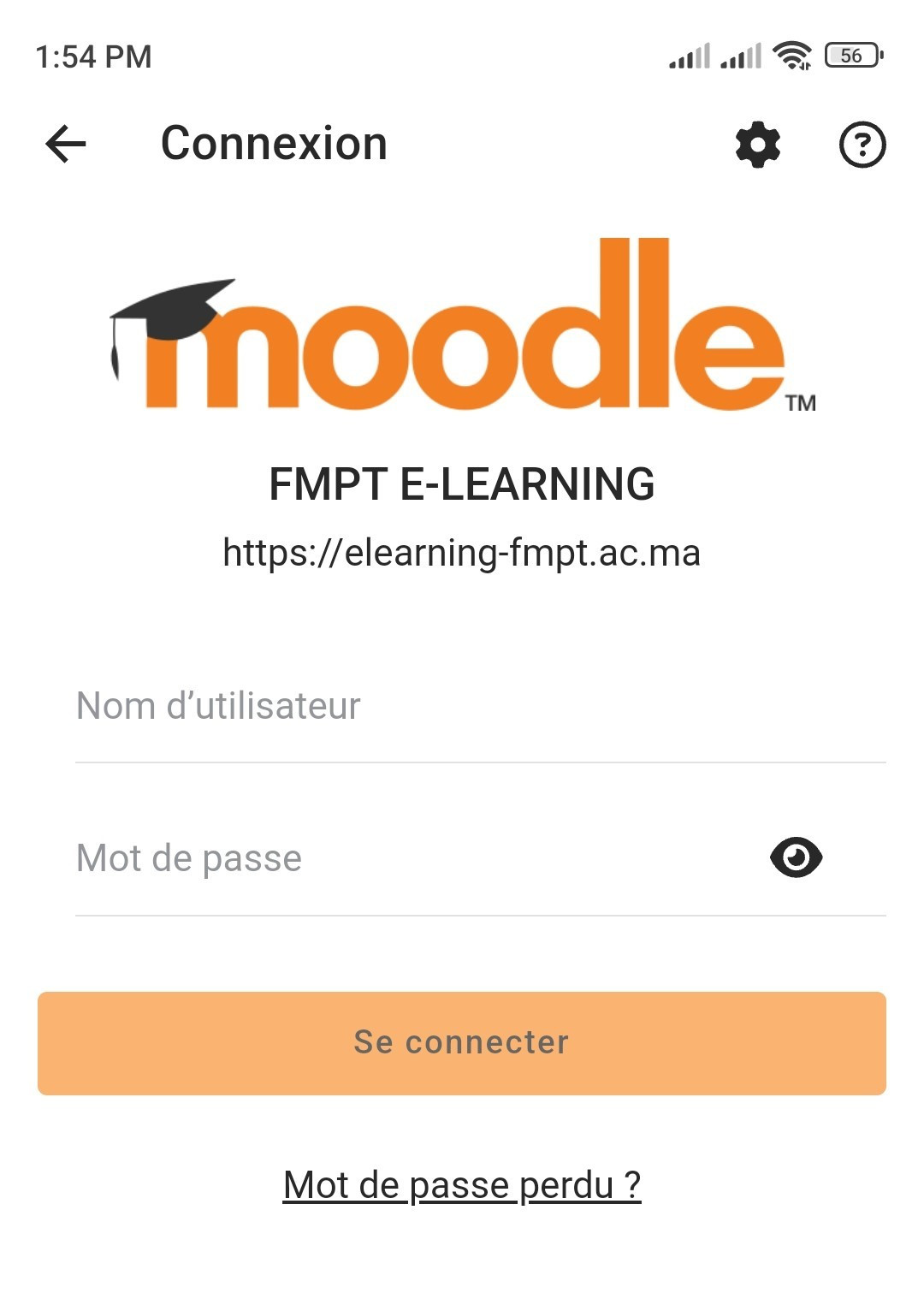Screen dimensions: 924x1299
Task: Tap the Se connecter button
Action: pyautogui.click(x=462, y=1043)
